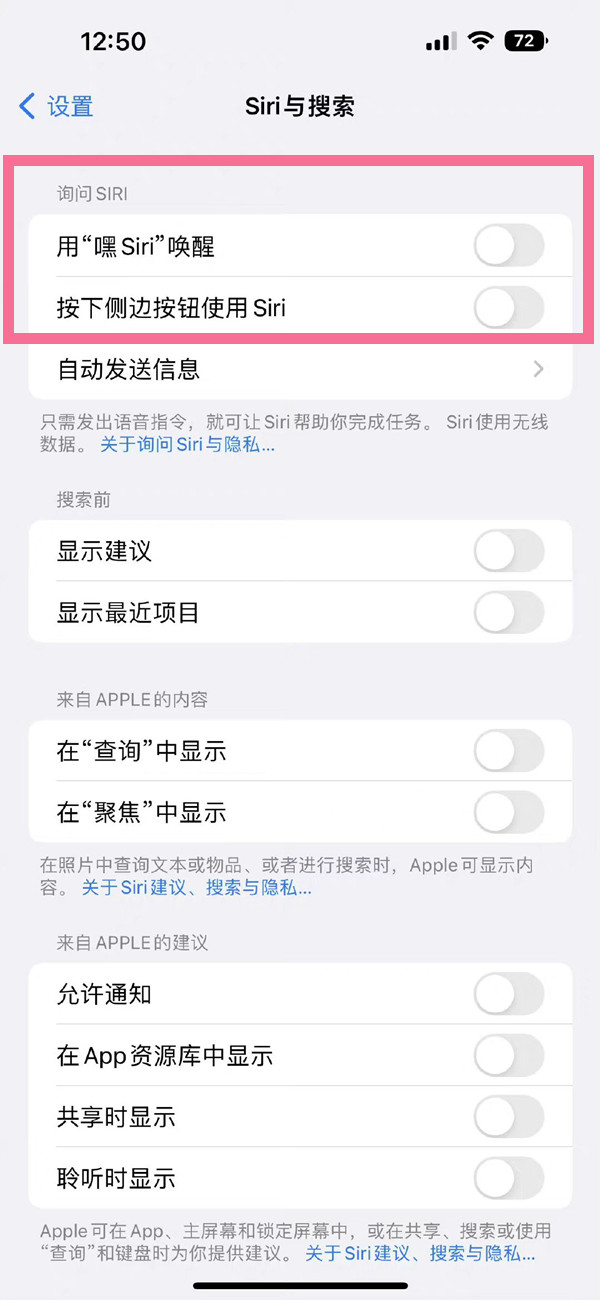This screenshot has height=1300, width=600.
Task: Toggle the 共享时显示 switch
Action: (x=509, y=1117)
